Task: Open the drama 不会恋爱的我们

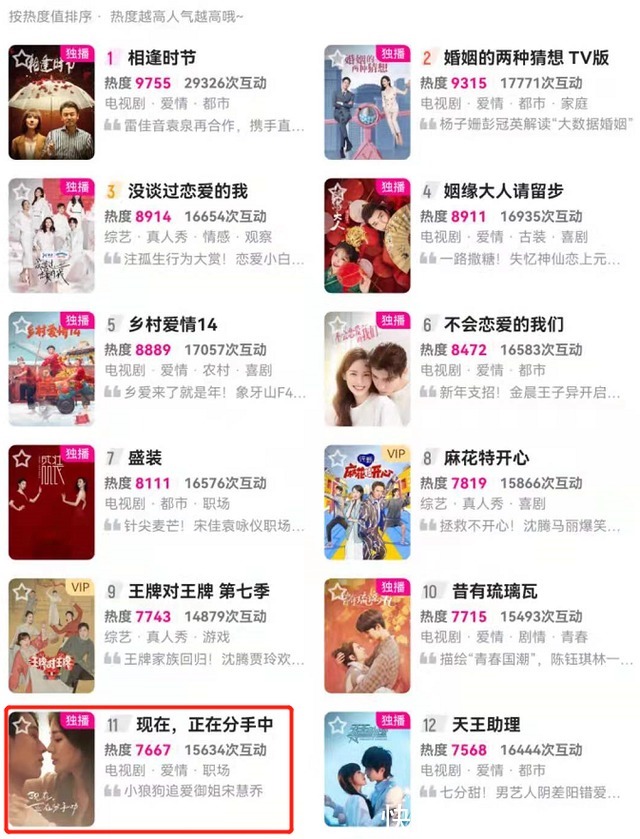Action: tap(504, 325)
